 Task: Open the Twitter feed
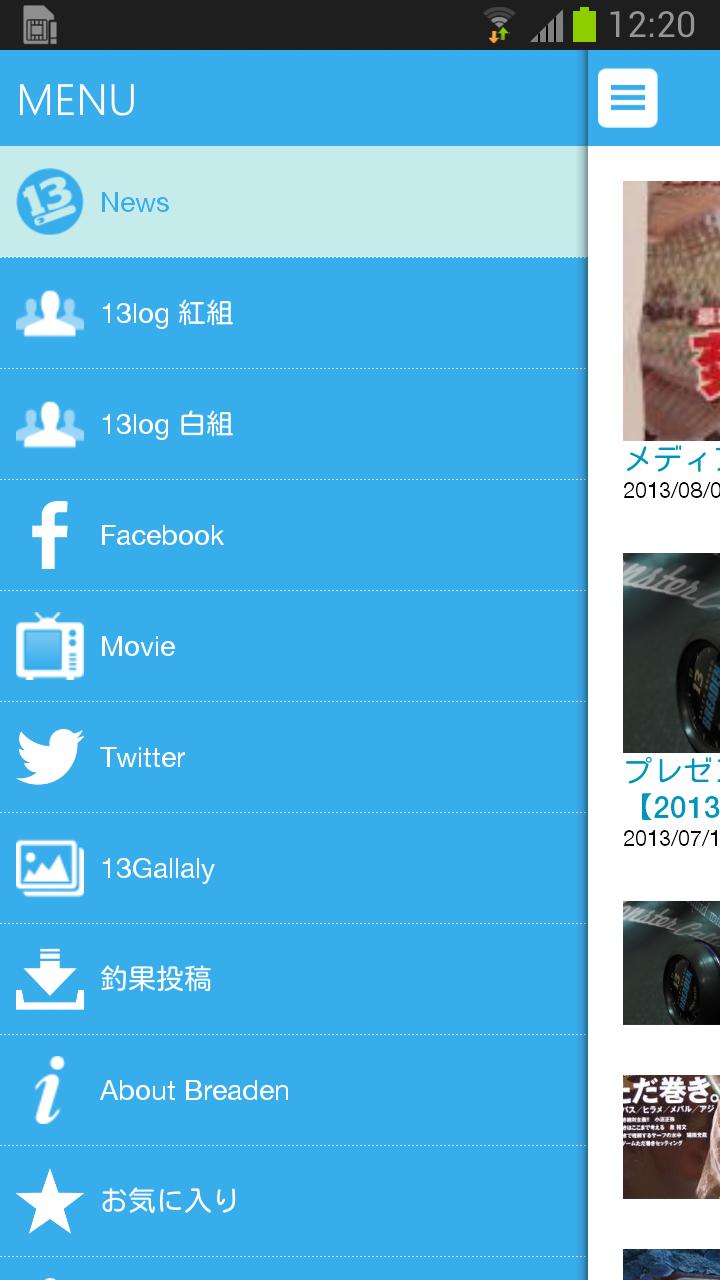click(x=293, y=757)
